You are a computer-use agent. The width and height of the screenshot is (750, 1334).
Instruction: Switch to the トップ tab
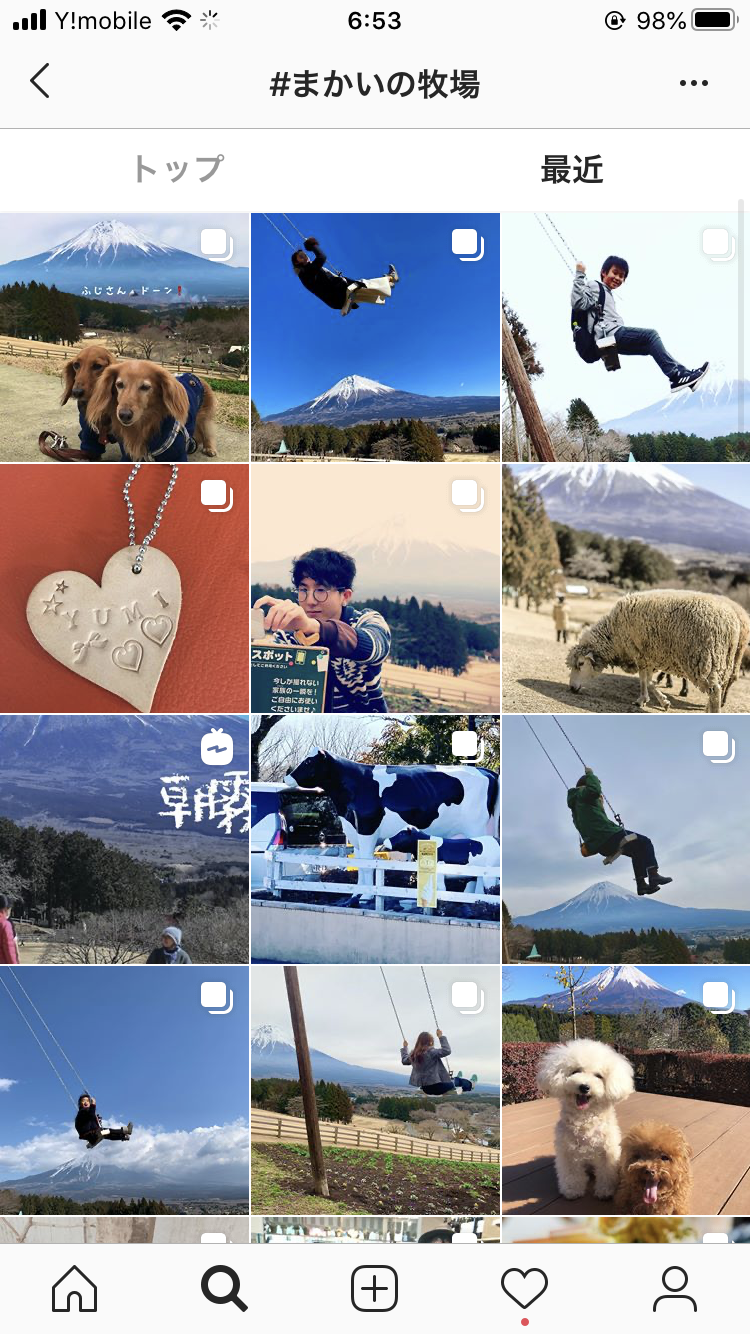(178, 169)
